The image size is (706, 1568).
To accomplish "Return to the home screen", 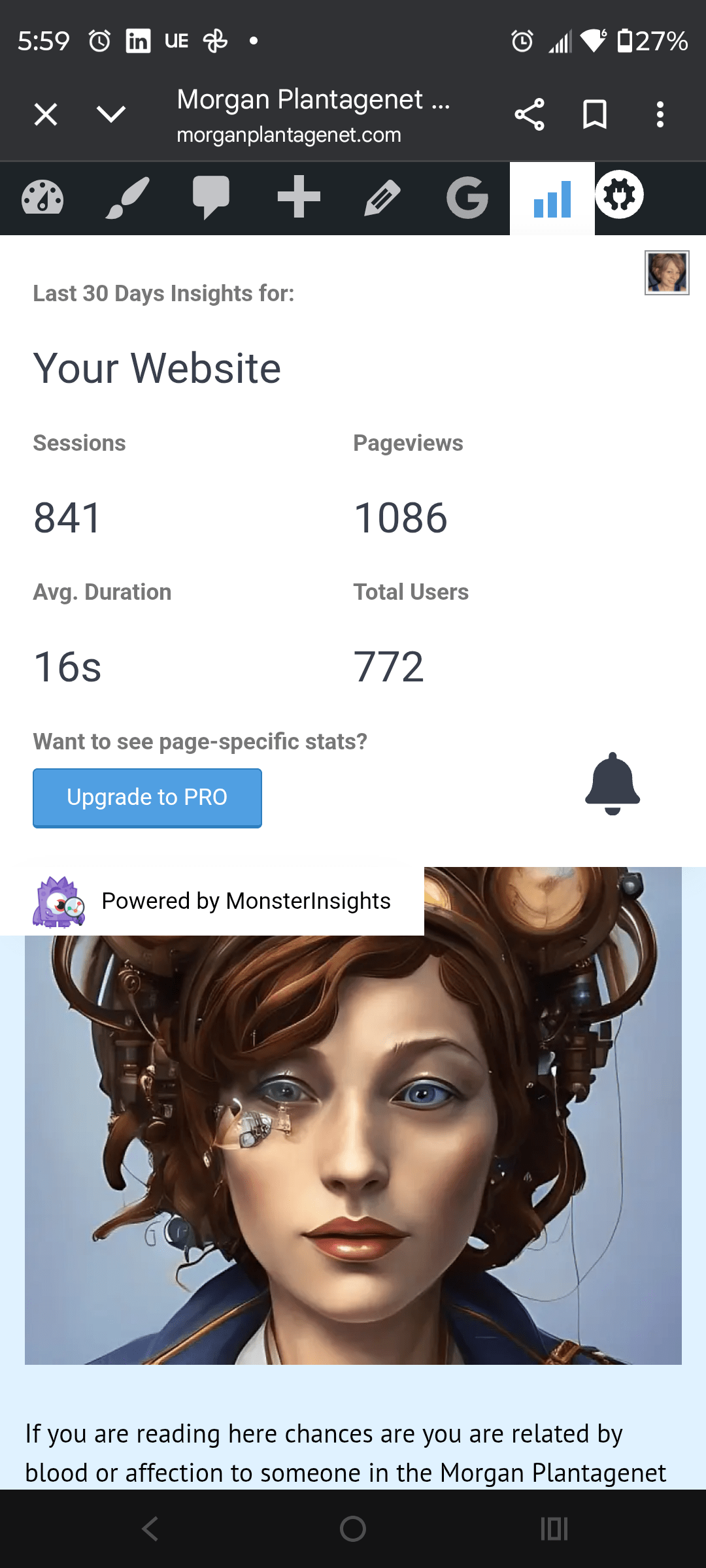I will (x=353, y=1529).
